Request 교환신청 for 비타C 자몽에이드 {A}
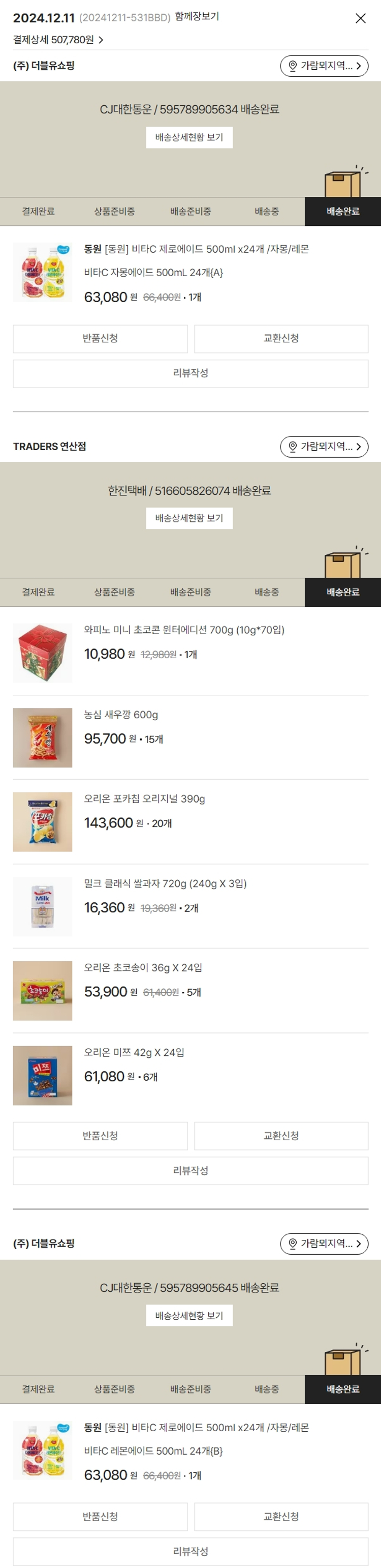Image resolution: width=381 pixels, height=1568 pixels. (x=281, y=338)
